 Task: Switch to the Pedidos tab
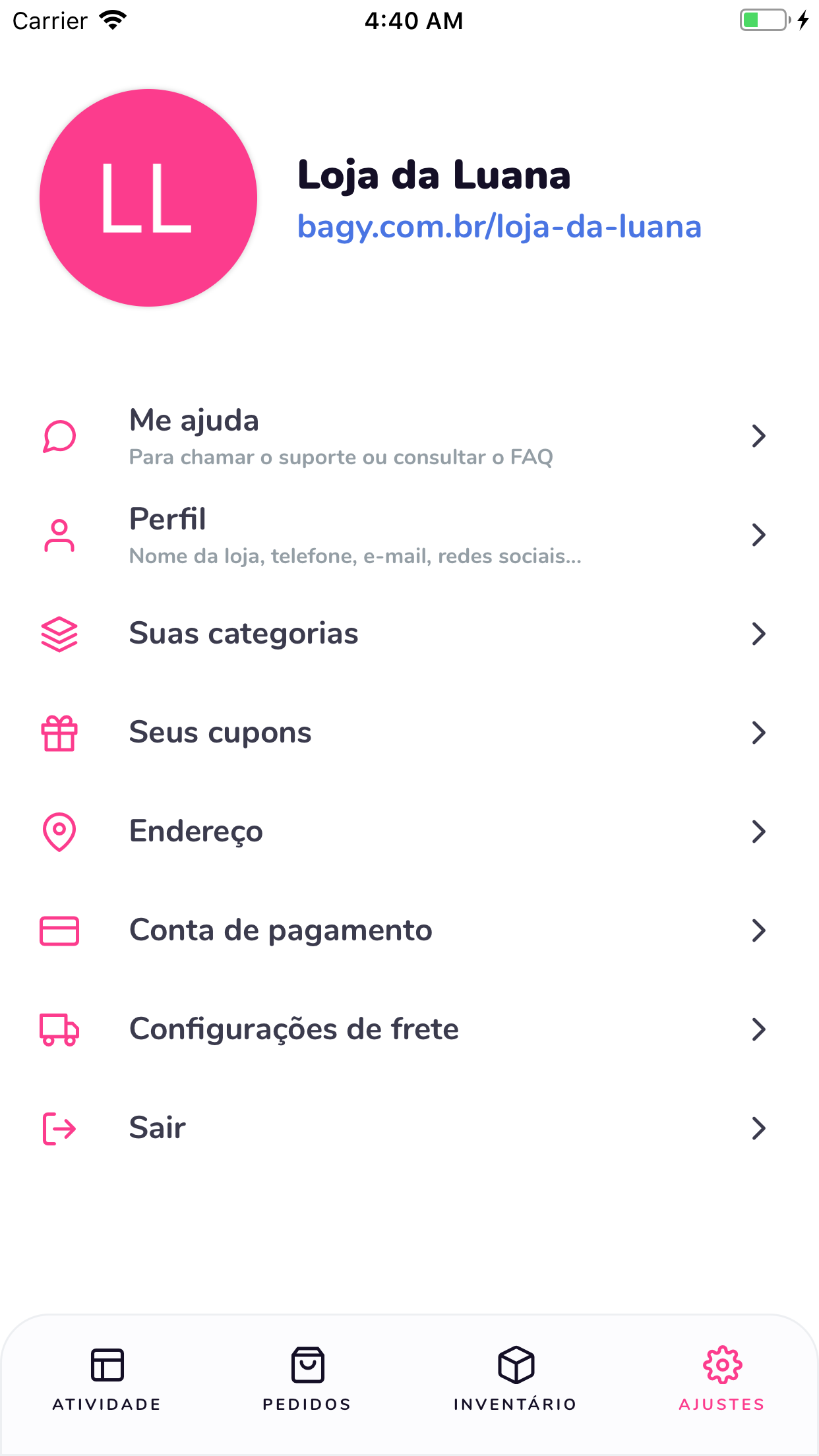pos(307,1378)
